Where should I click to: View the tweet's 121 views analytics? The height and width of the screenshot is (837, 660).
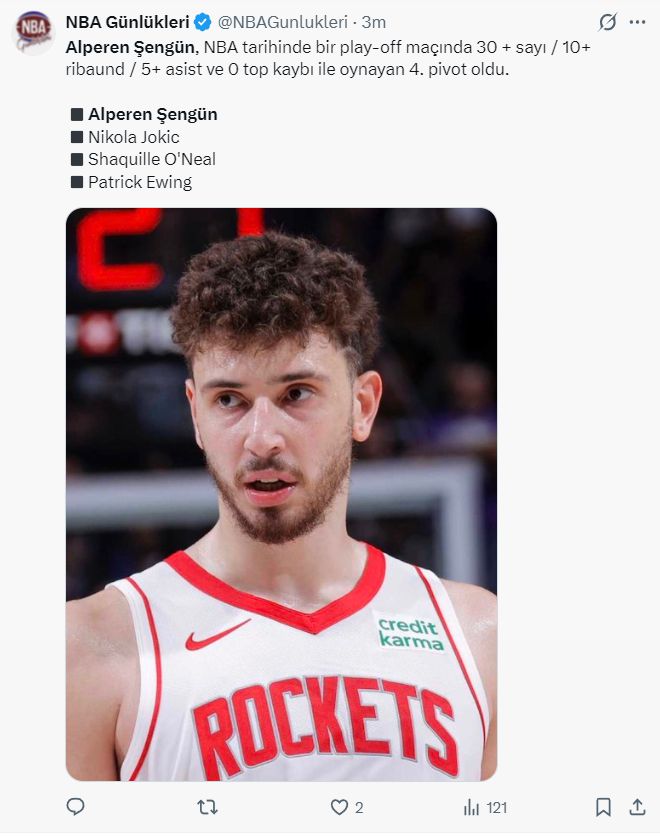click(x=472, y=807)
